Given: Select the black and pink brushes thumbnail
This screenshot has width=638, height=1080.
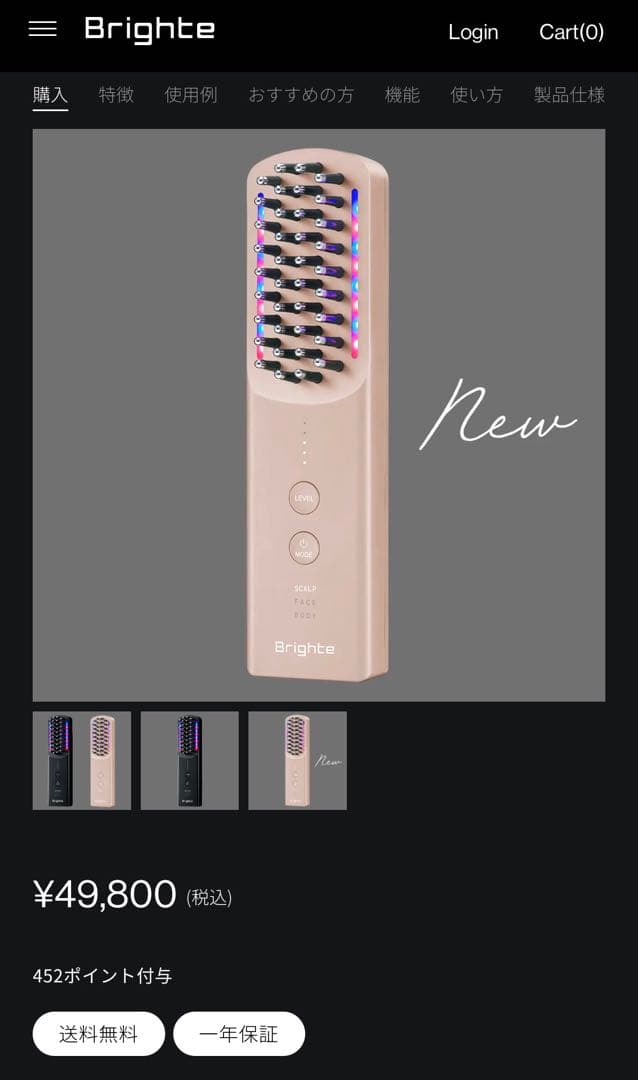Looking at the screenshot, I should (82, 760).
